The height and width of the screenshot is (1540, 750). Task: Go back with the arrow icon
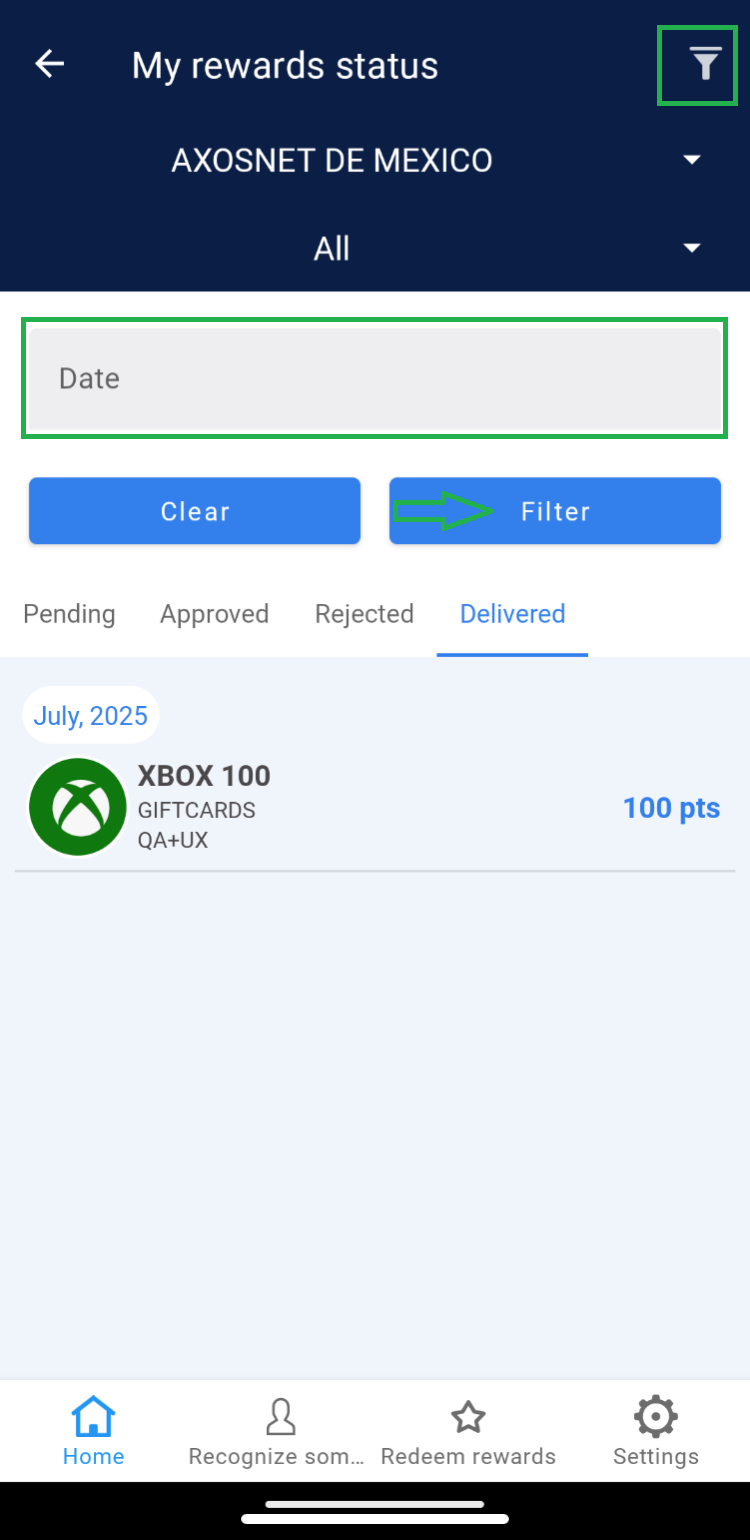49,65
